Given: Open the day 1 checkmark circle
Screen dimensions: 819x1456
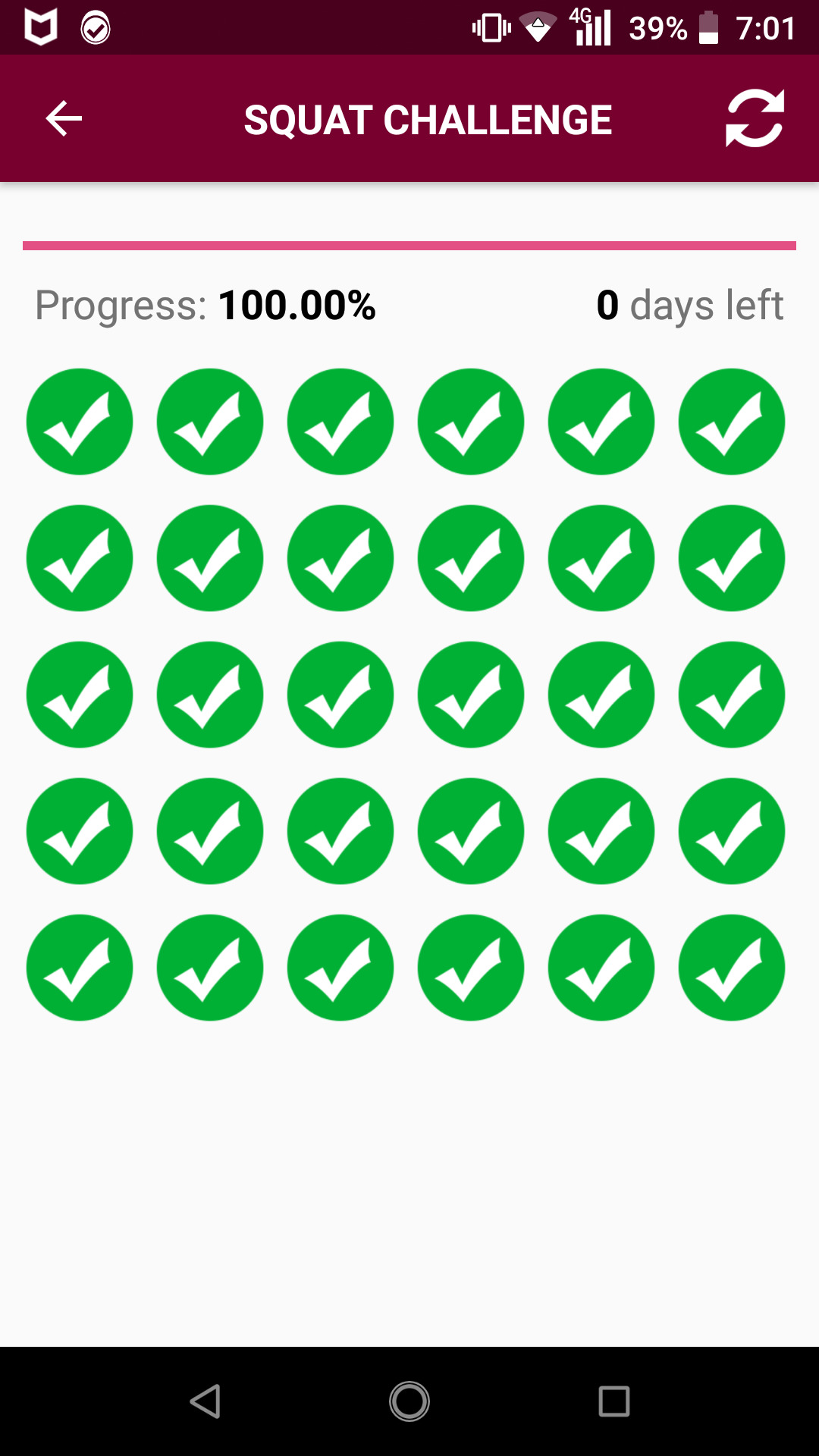Looking at the screenshot, I should click(x=80, y=422).
